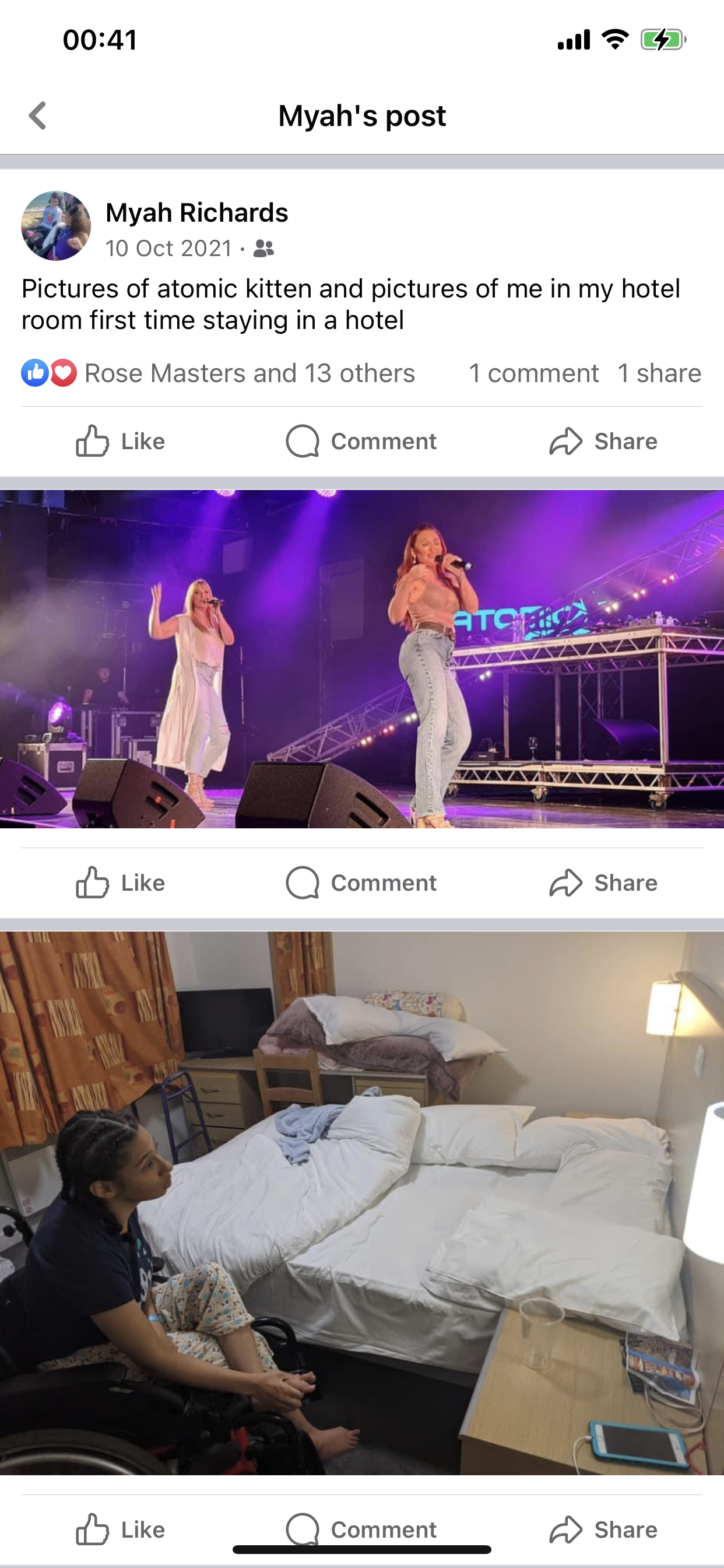
Task: Like the hotel room photo
Action: 121,1529
